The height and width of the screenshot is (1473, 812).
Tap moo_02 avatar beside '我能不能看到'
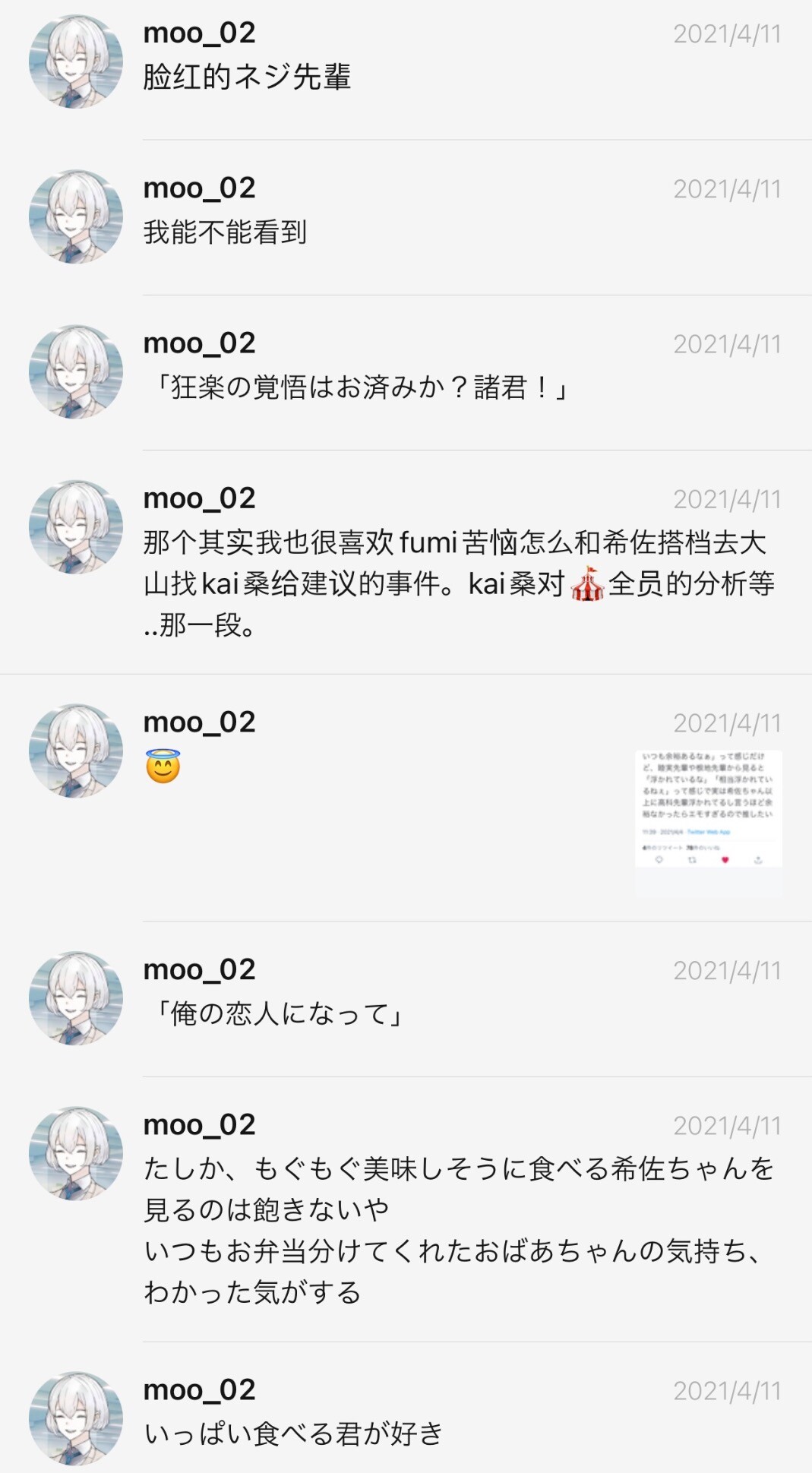coord(76,217)
